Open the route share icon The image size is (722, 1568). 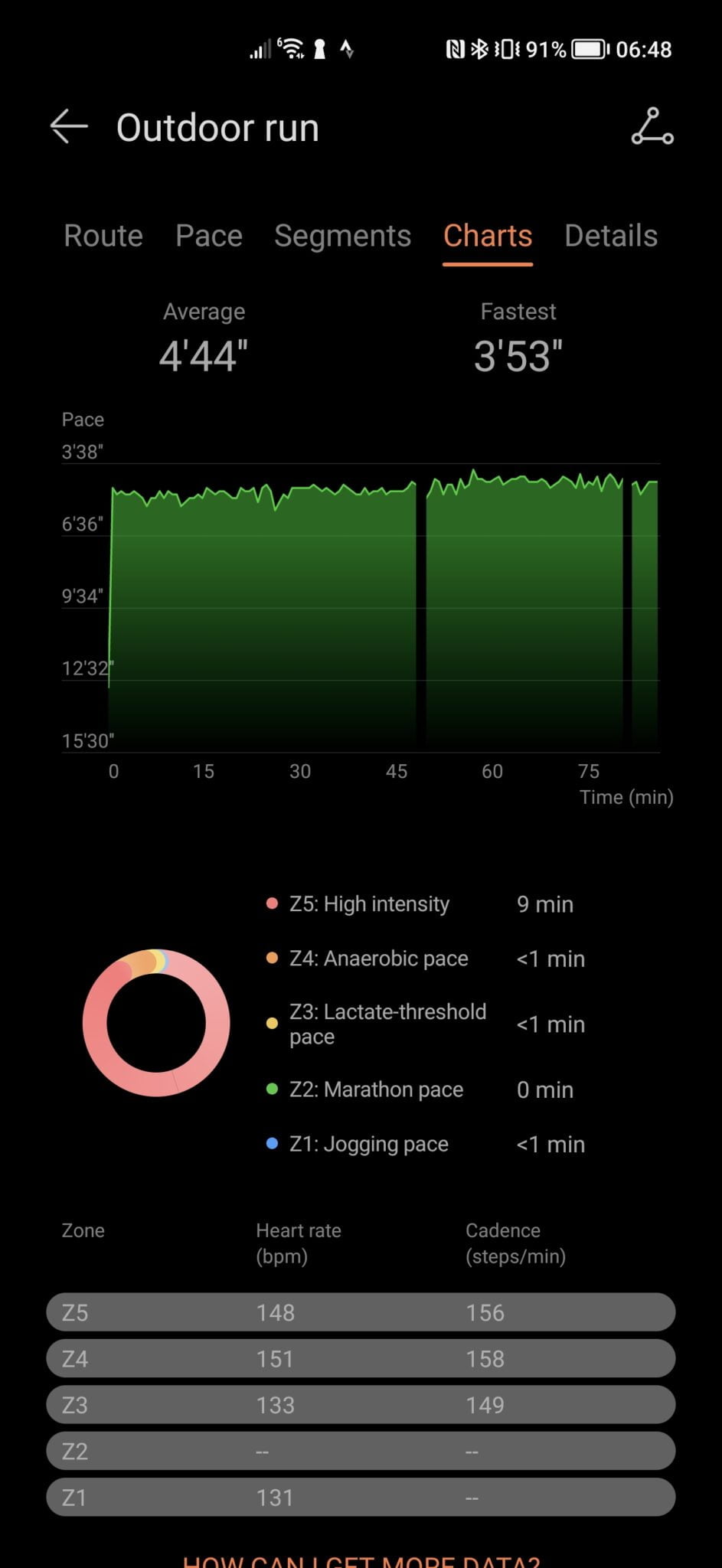(x=652, y=126)
